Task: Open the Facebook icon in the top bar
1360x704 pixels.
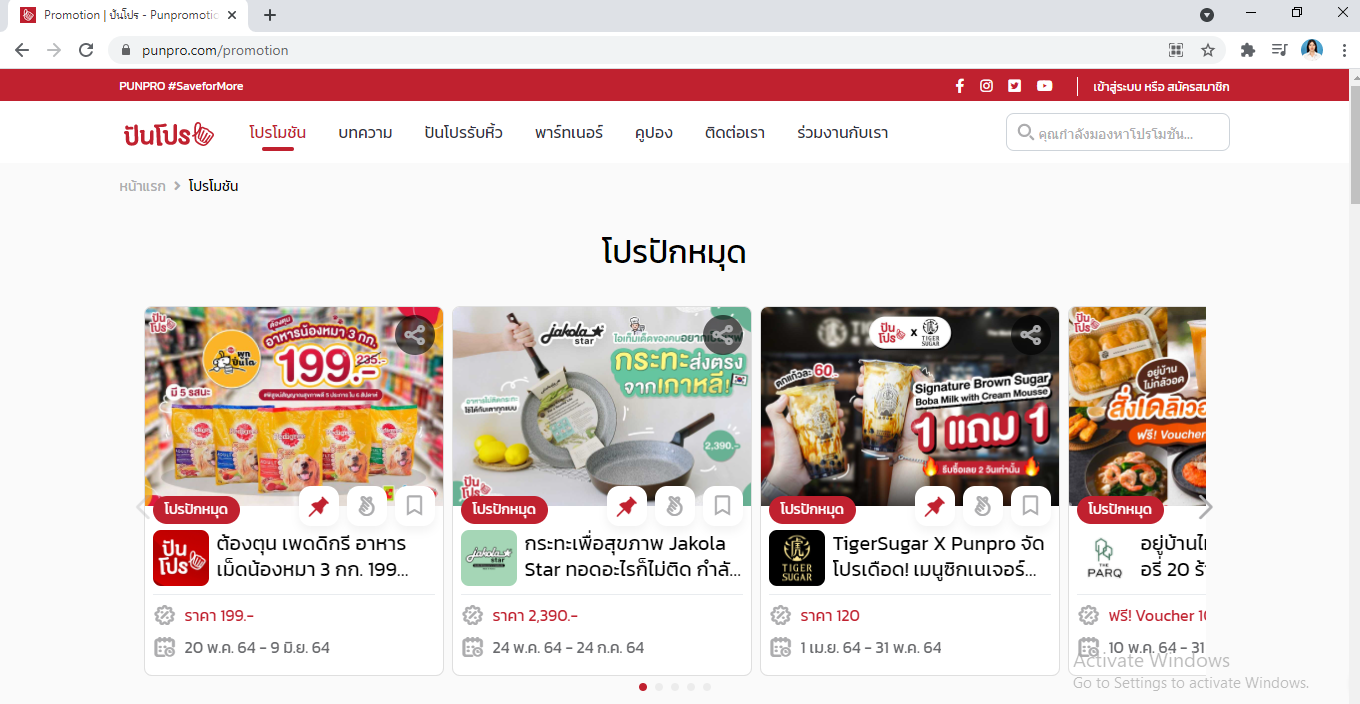Action: click(x=960, y=86)
